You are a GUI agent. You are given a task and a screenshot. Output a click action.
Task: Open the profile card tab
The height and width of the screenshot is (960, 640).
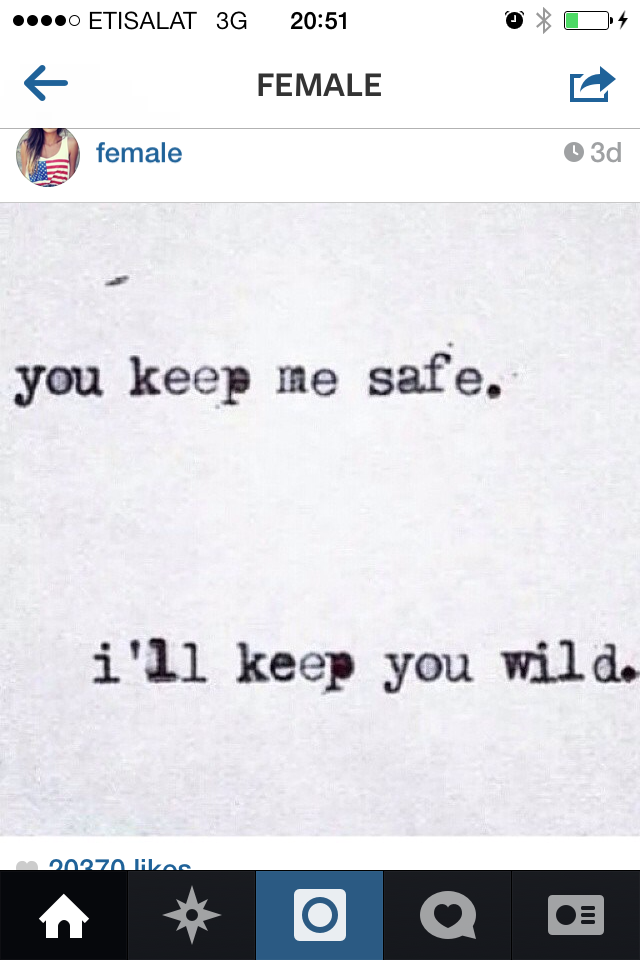coord(576,915)
